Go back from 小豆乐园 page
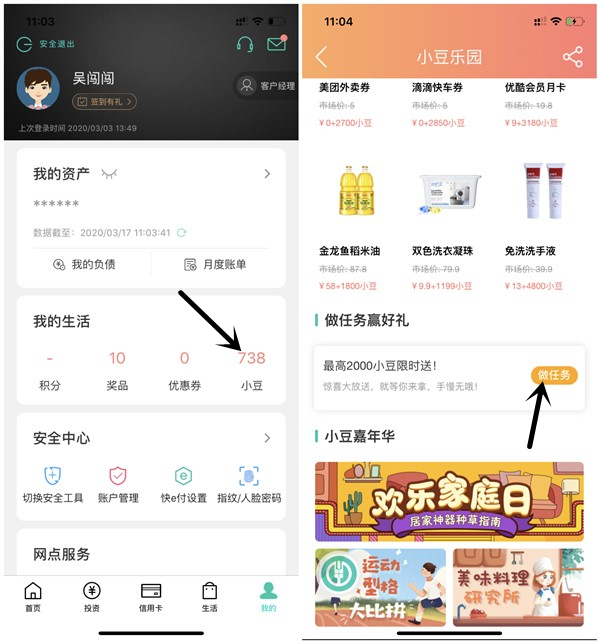This screenshot has width=600, height=644. point(321,57)
